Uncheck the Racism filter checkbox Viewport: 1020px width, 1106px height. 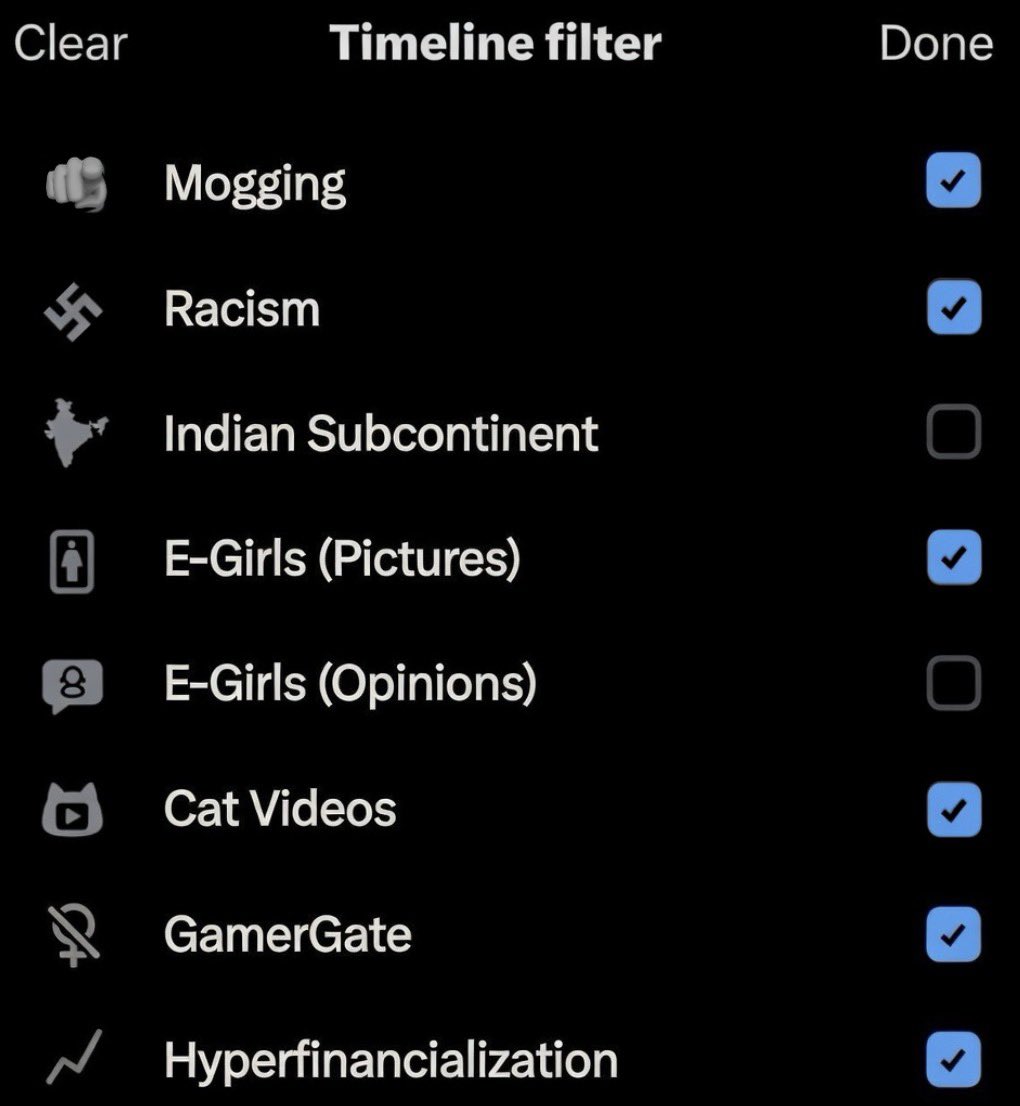point(953,307)
